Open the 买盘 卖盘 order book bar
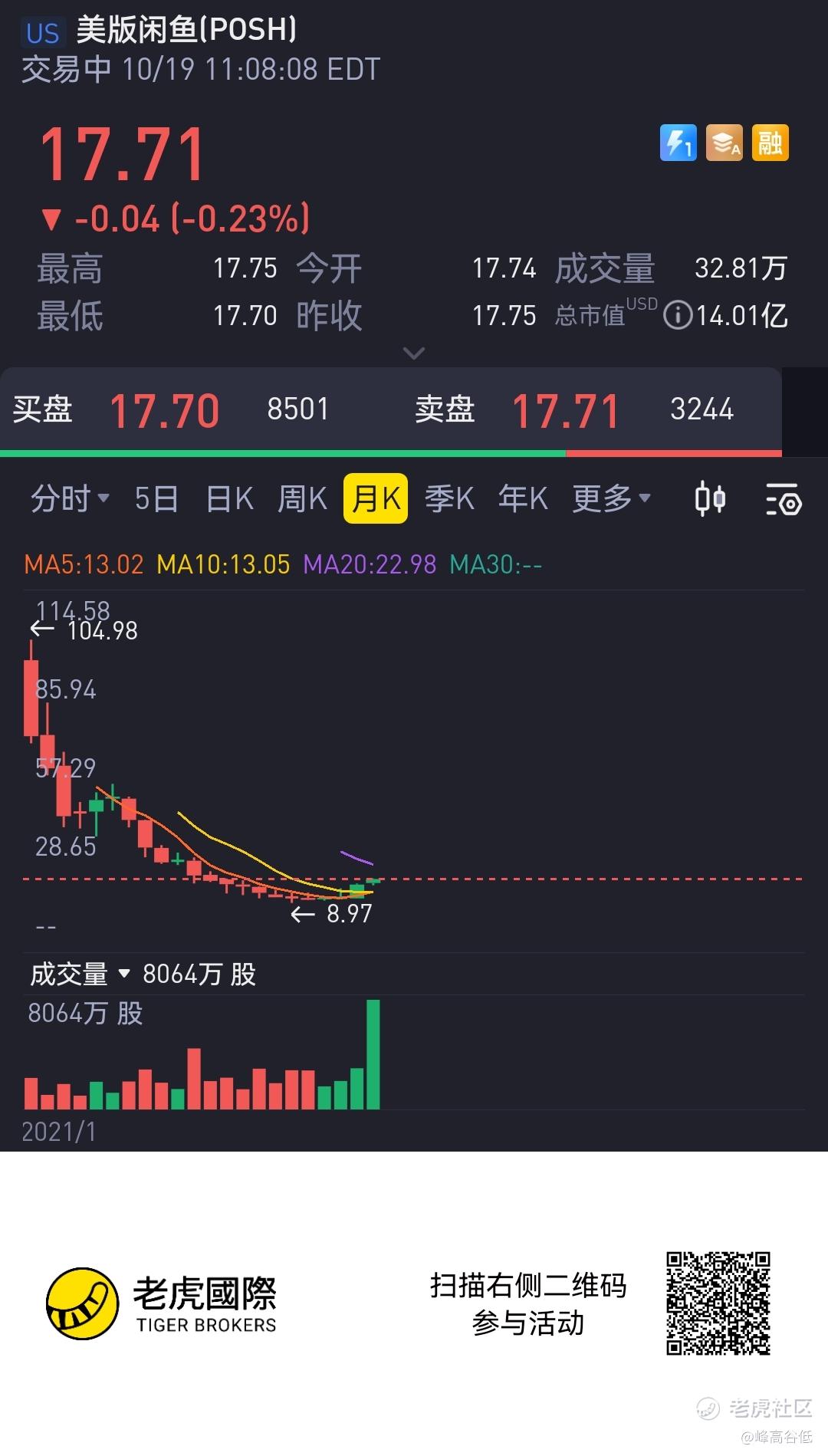 click(391, 410)
